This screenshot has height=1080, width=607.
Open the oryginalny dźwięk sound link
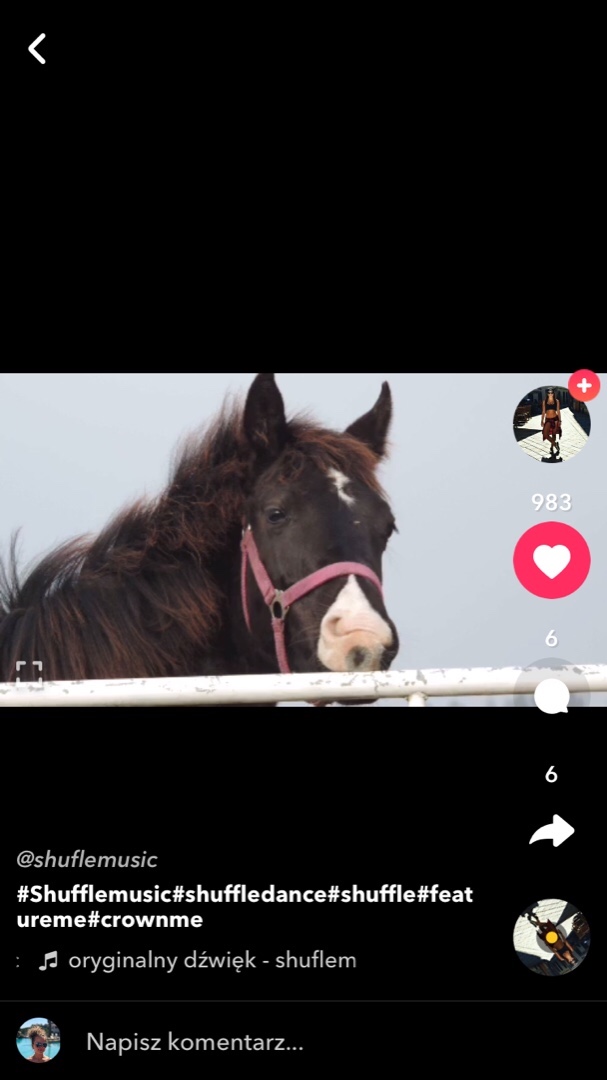212,960
